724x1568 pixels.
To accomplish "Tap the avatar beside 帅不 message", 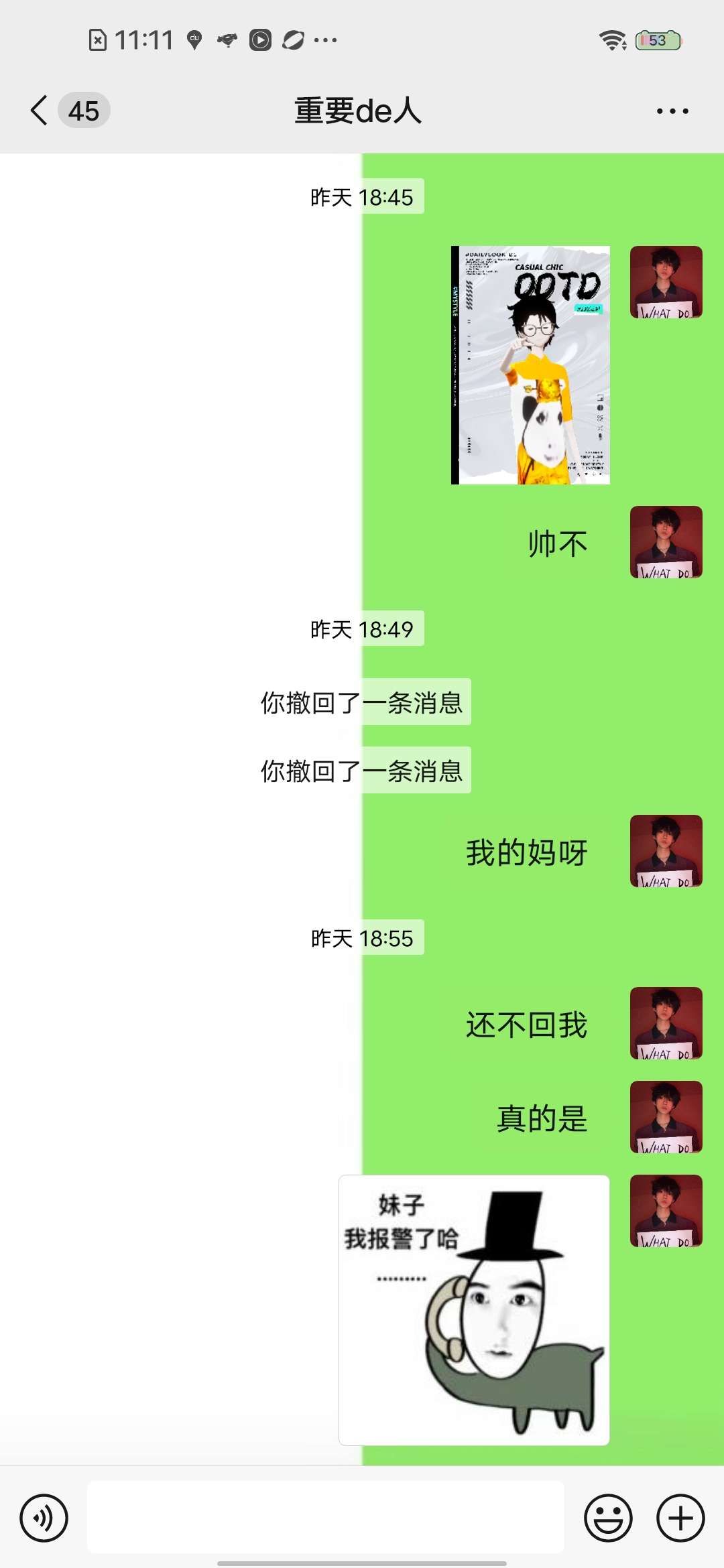I will (666, 542).
